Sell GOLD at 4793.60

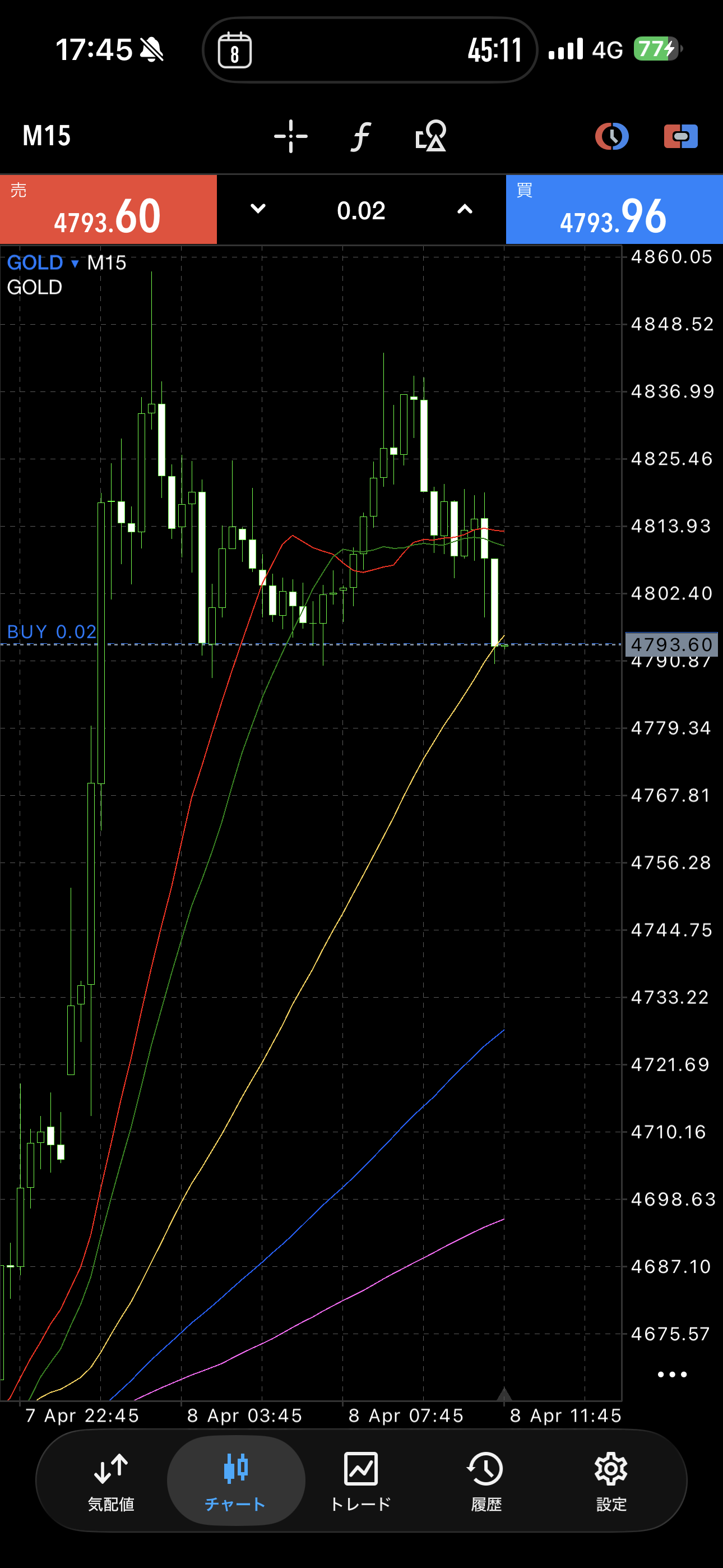[108, 210]
